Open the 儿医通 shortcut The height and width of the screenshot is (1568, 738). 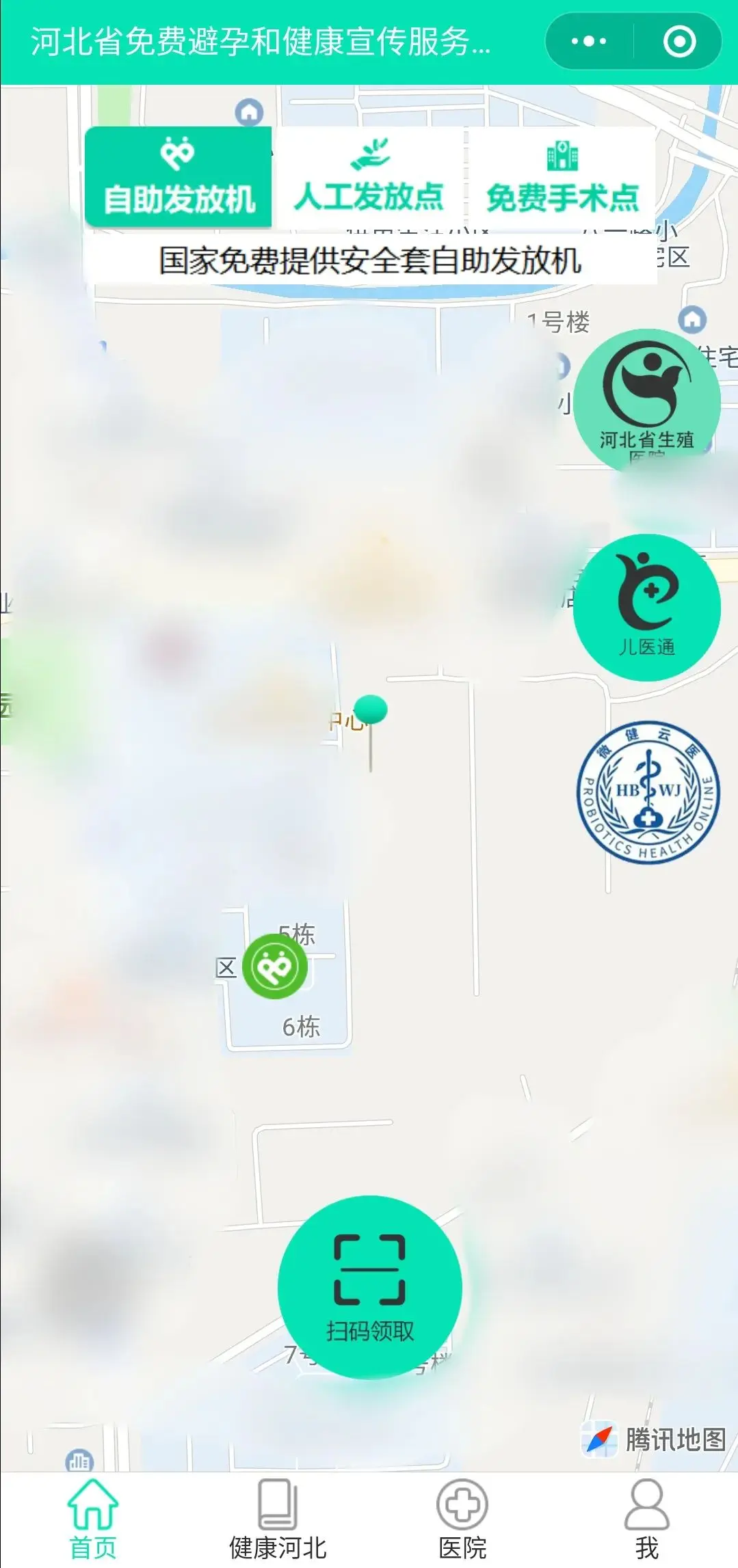coord(646,607)
